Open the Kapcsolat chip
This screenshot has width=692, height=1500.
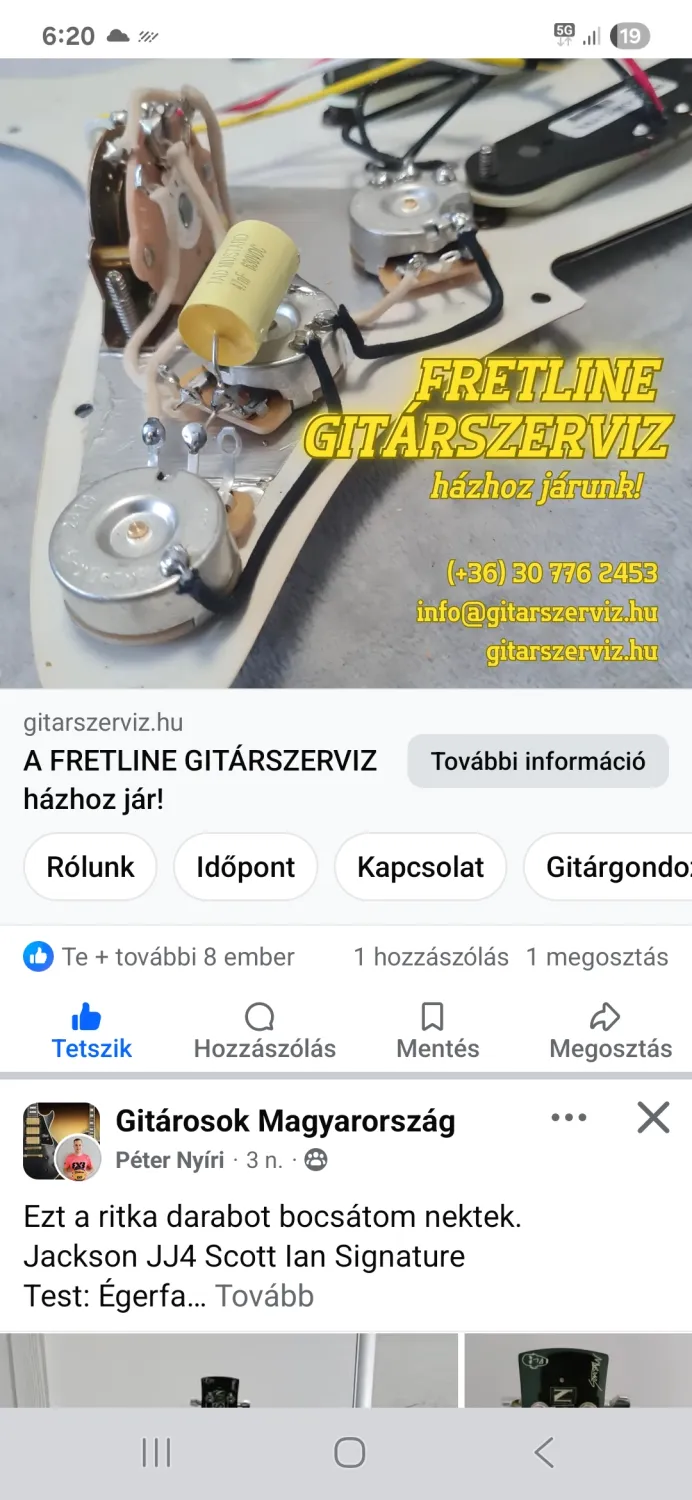[420, 867]
